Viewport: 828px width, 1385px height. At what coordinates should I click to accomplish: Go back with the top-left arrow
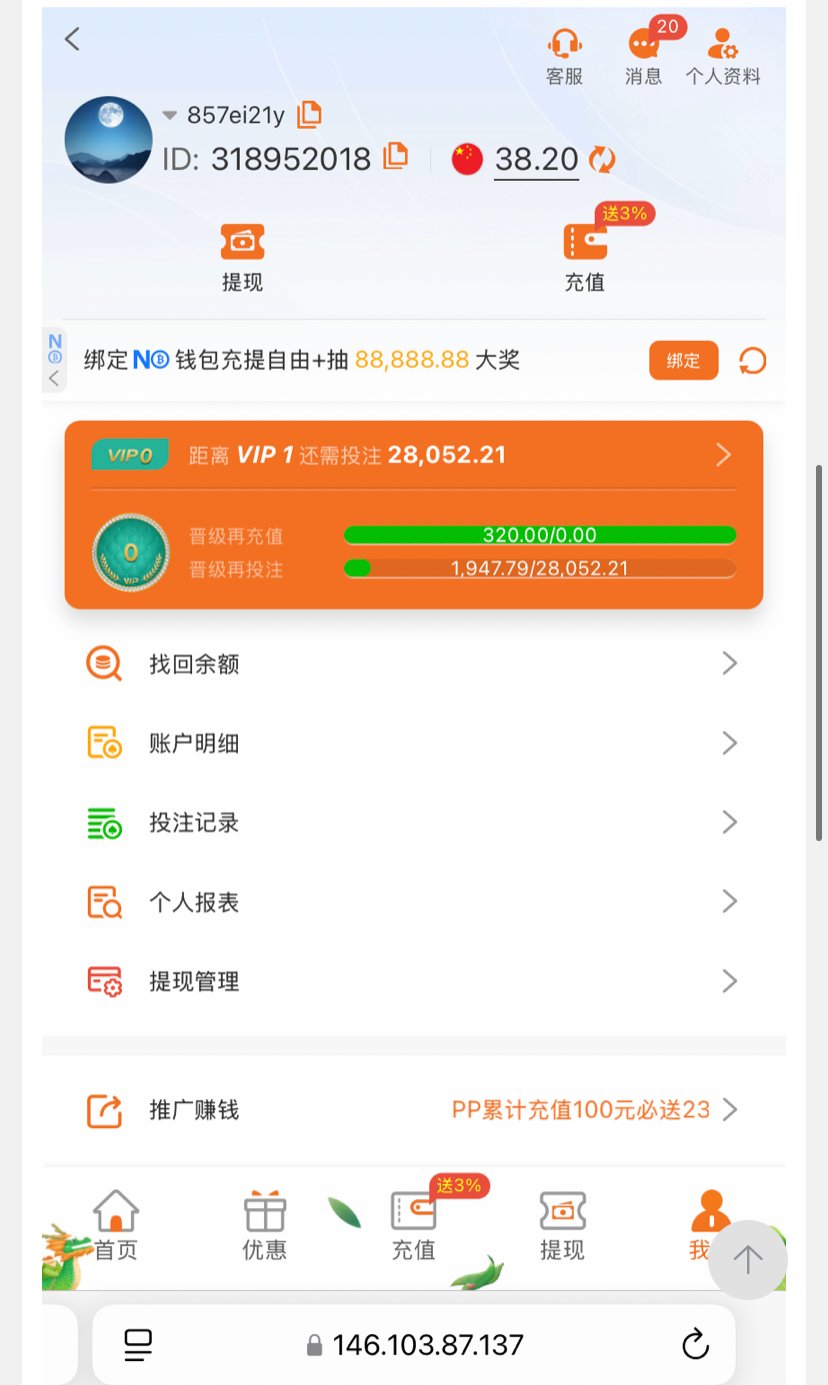pyautogui.click(x=72, y=39)
